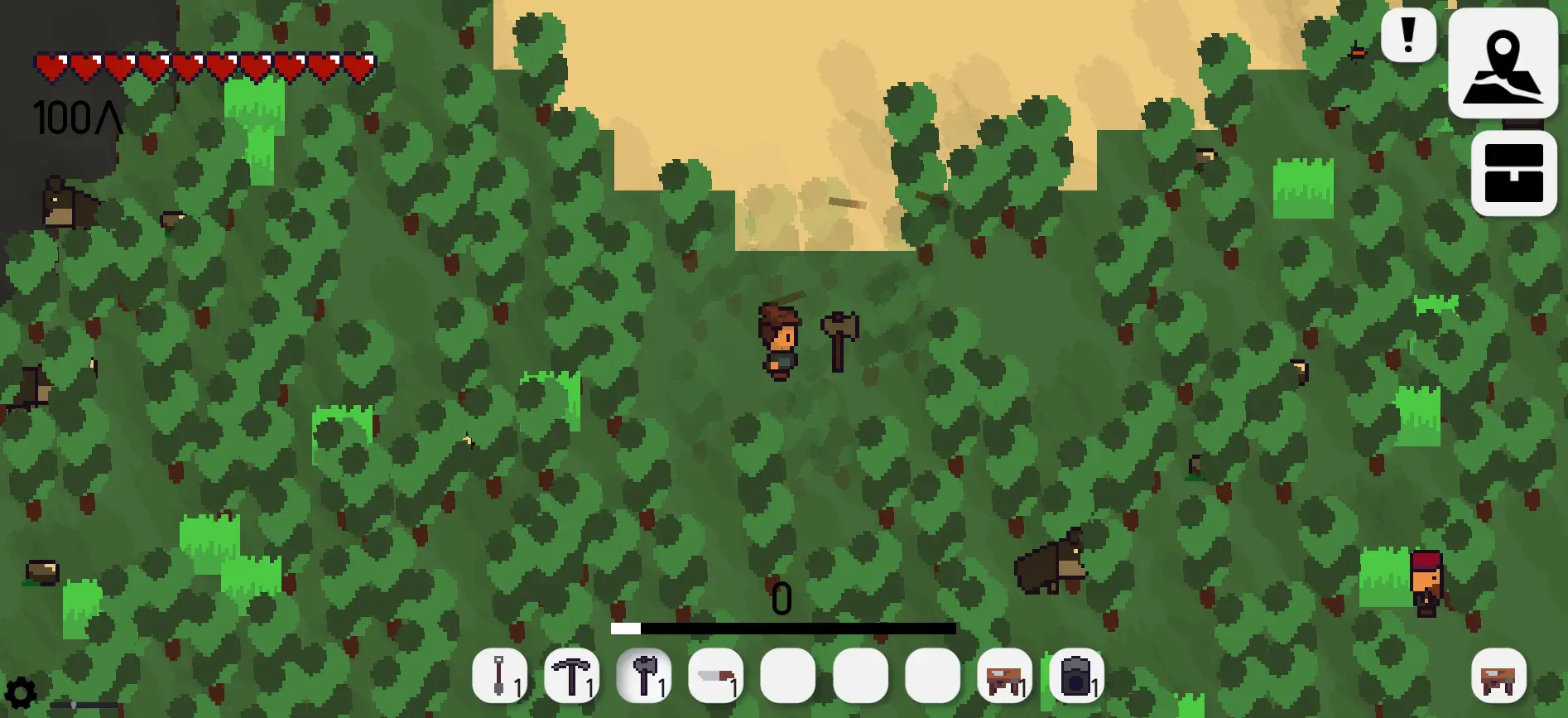
Task: Select the pickaxe in the hotbar
Action: click(x=571, y=676)
